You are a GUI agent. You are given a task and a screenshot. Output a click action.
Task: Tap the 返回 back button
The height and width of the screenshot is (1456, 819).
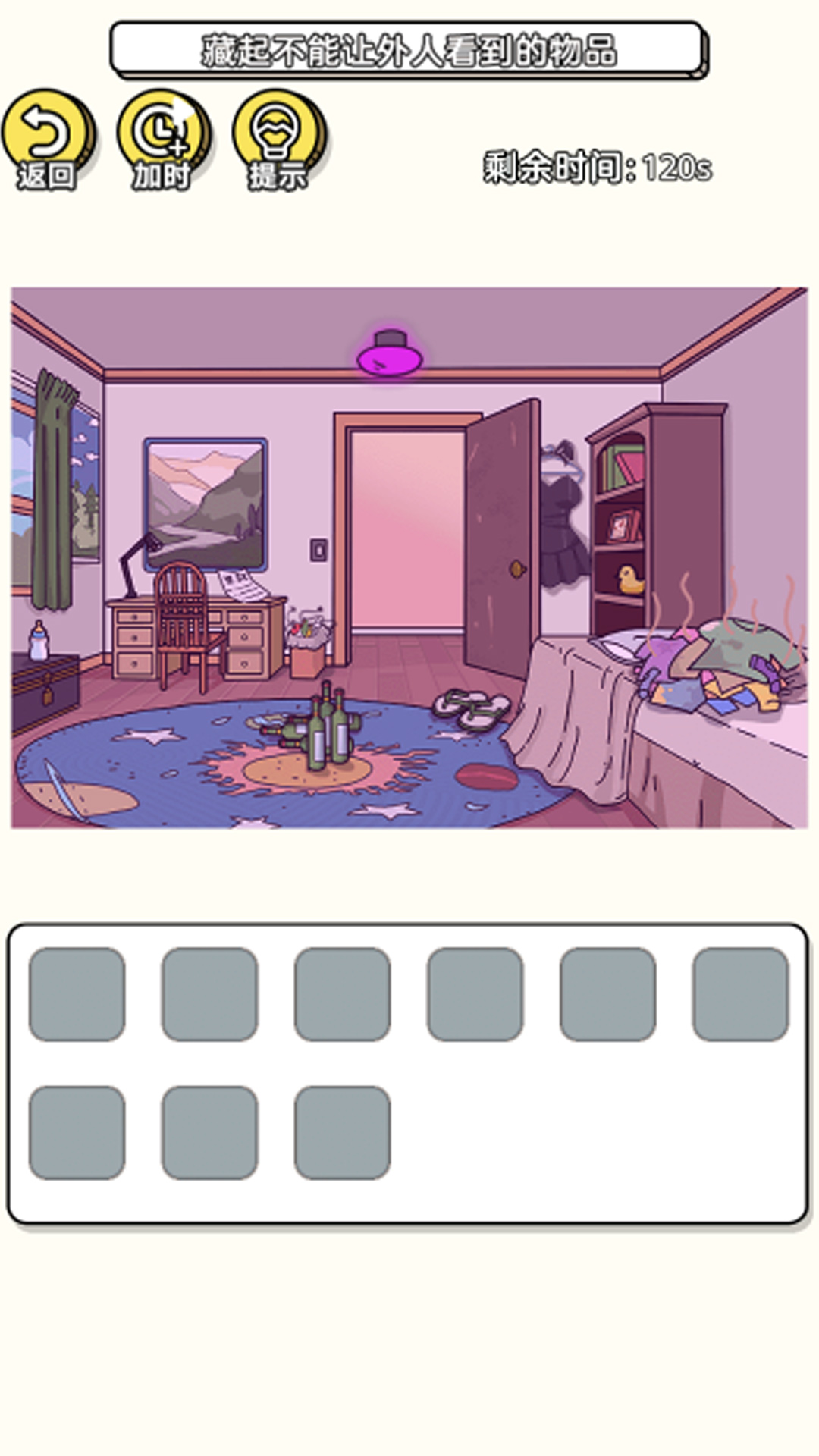click(x=48, y=140)
